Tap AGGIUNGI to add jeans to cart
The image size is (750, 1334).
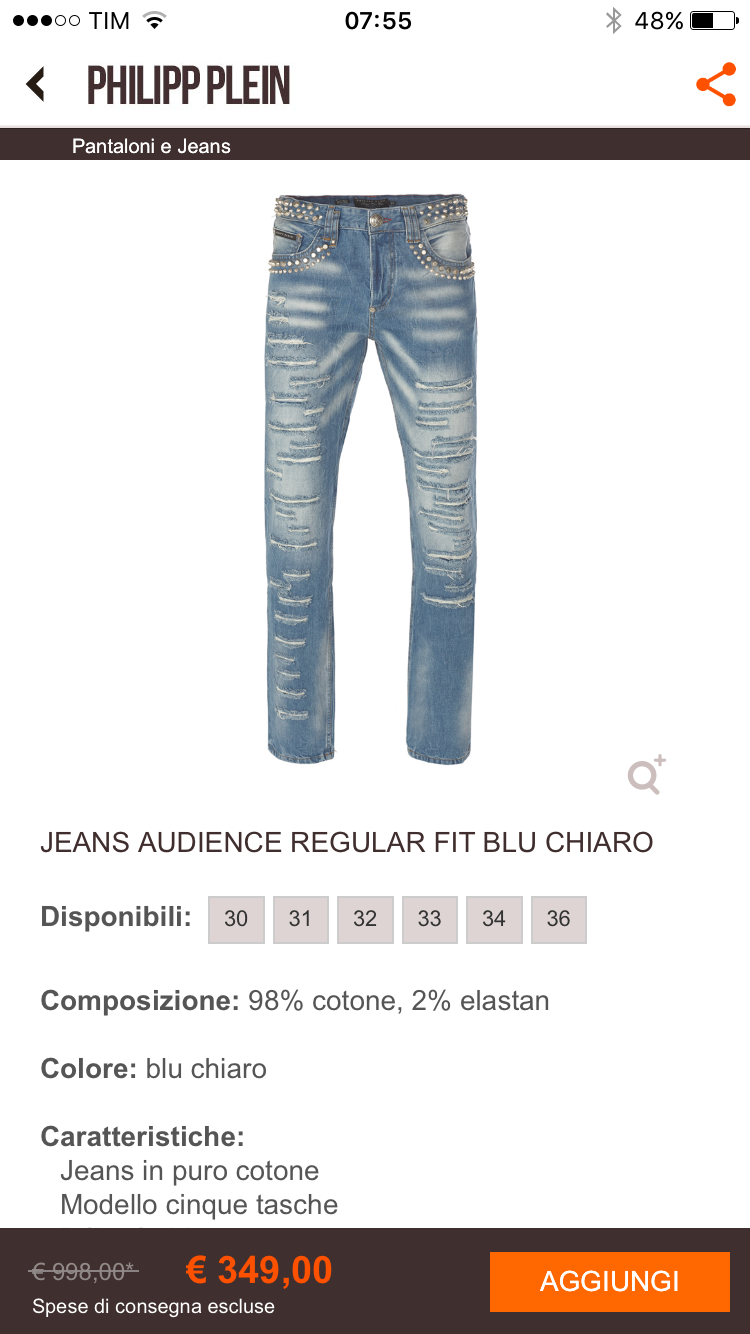(x=609, y=1281)
